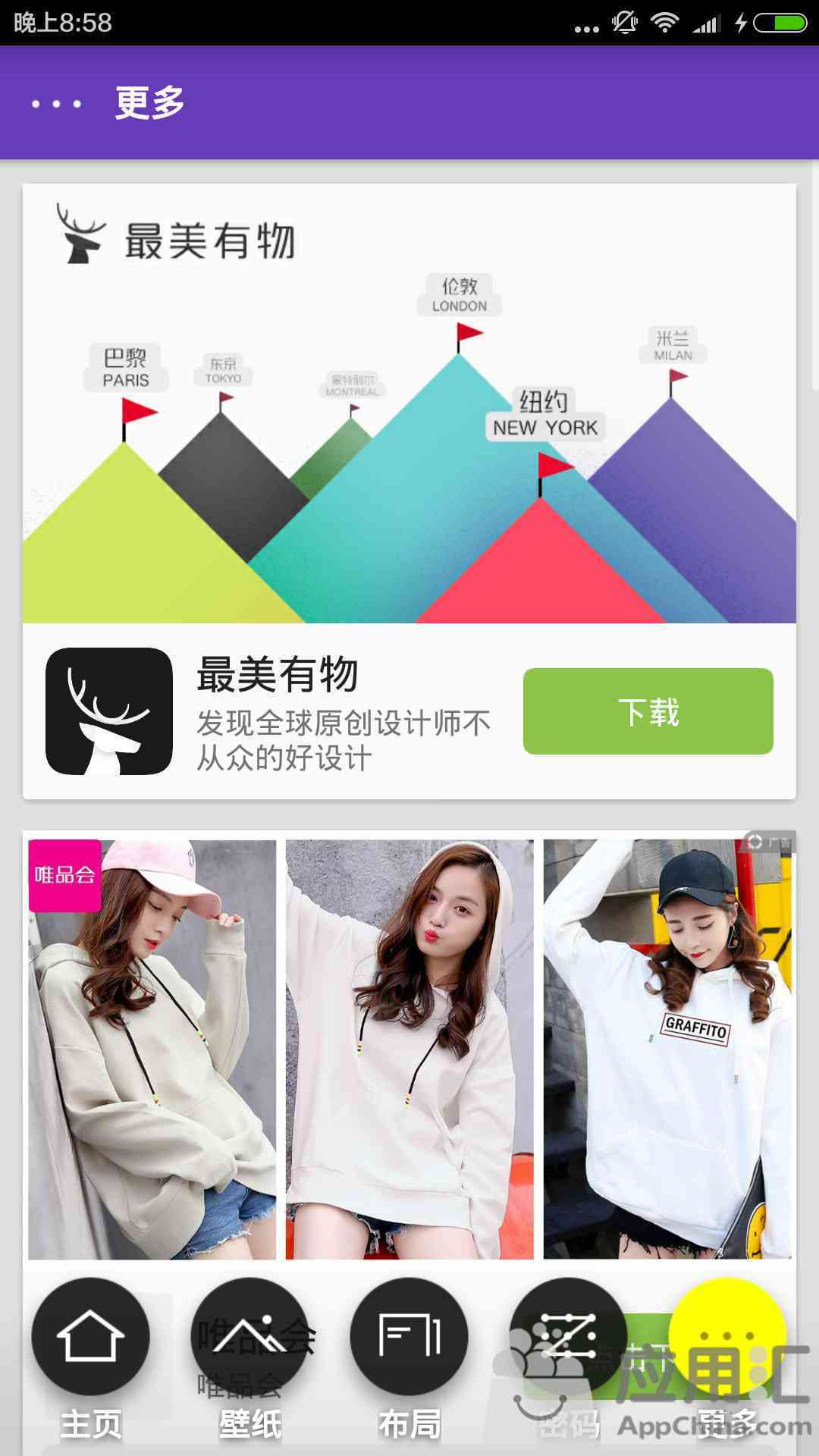Tap the 下载 button for 最美有物
This screenshot has width=819, height=1456.
pos(648,711)
